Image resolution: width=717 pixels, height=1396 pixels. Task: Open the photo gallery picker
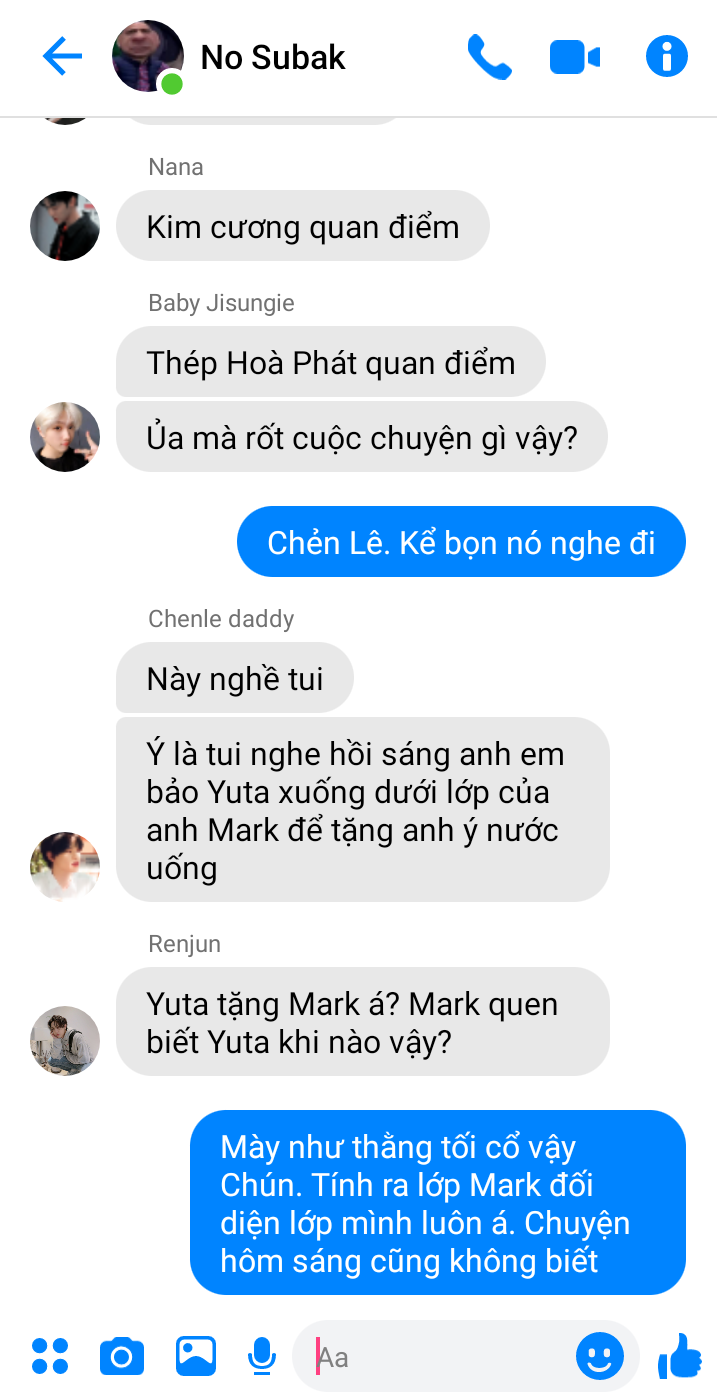coord(196,1356)
